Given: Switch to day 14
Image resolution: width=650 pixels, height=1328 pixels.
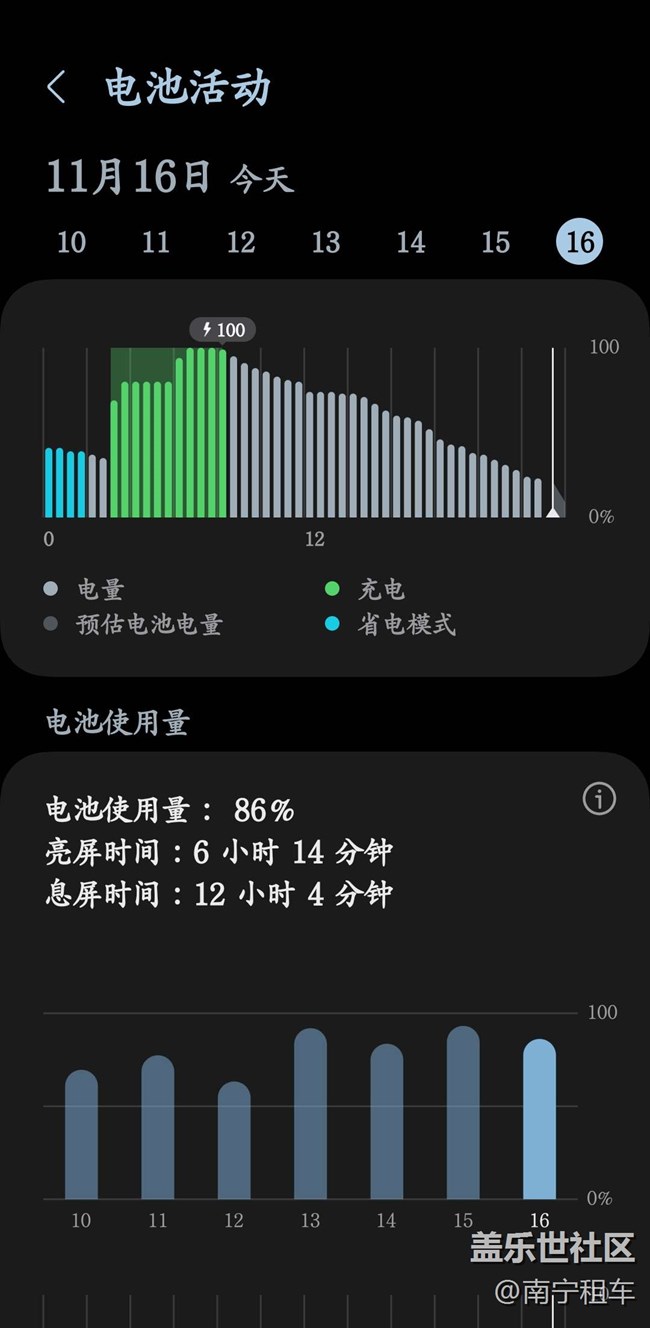Looking at the screenshot, I should tap(411, 242).
